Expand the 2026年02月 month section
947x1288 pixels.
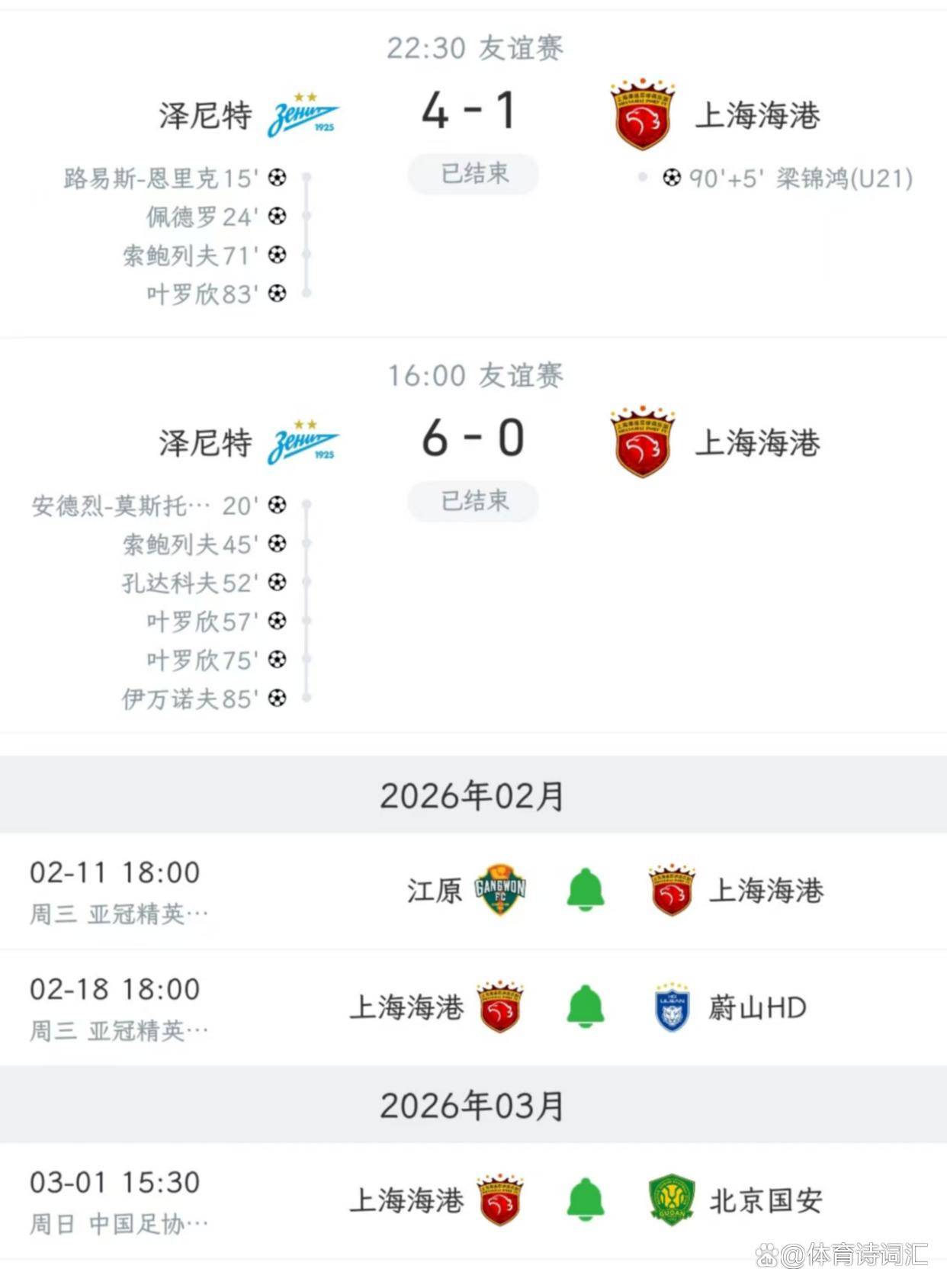pos(473,797)
